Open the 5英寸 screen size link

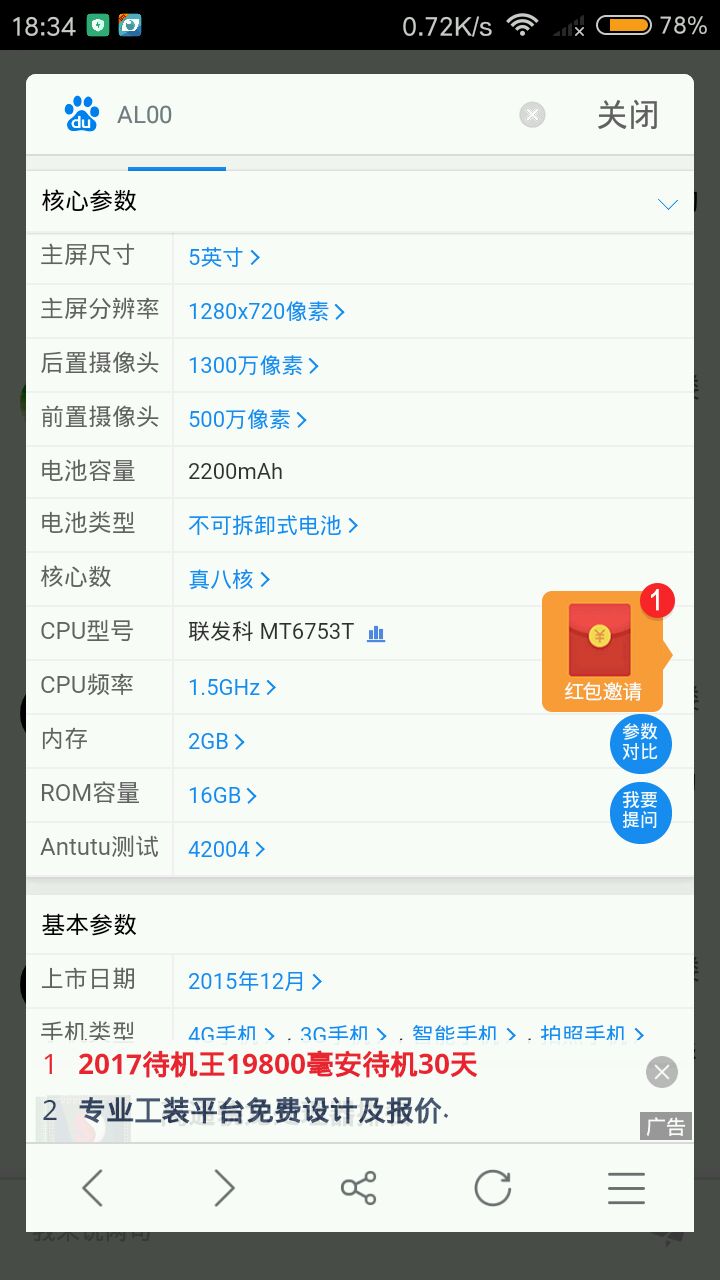[x=224, y=257]
